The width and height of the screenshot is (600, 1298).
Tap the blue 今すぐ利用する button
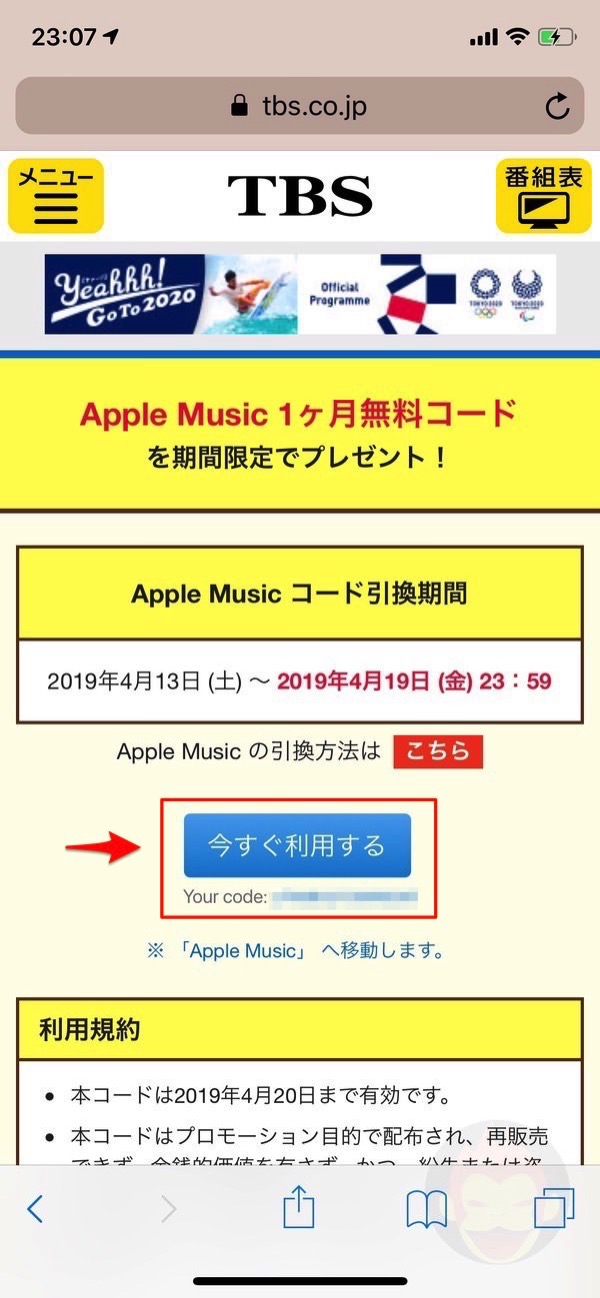(x=297, y=845)
